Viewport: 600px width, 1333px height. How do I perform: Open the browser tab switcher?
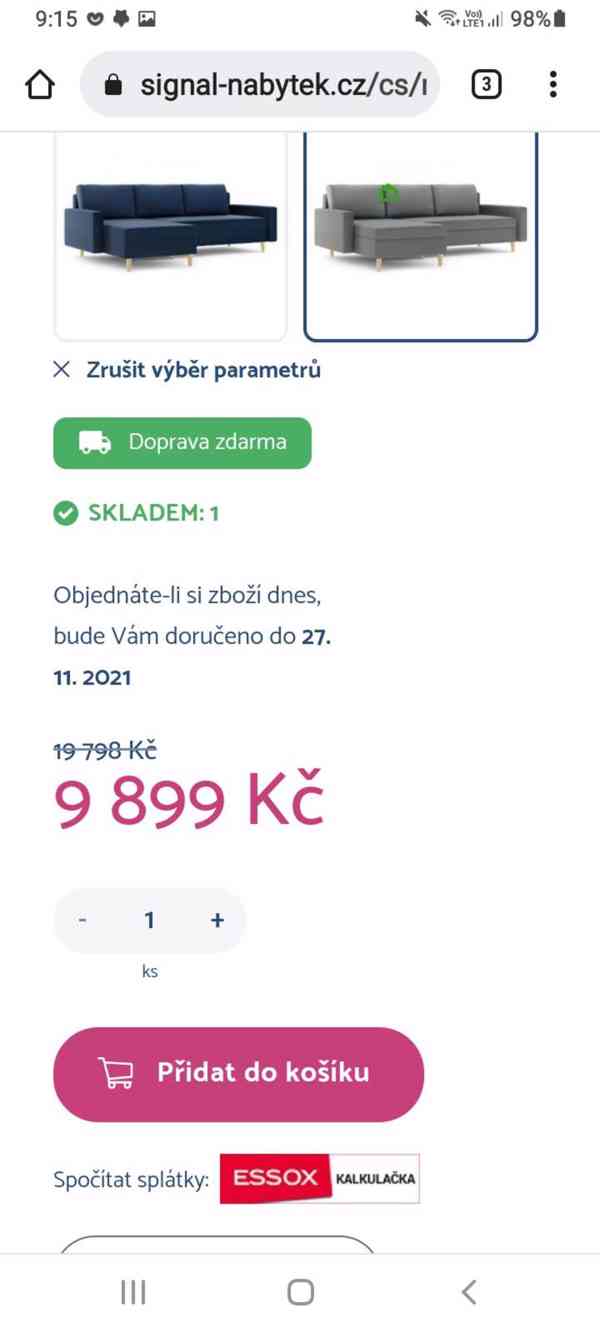coord(486,86)
